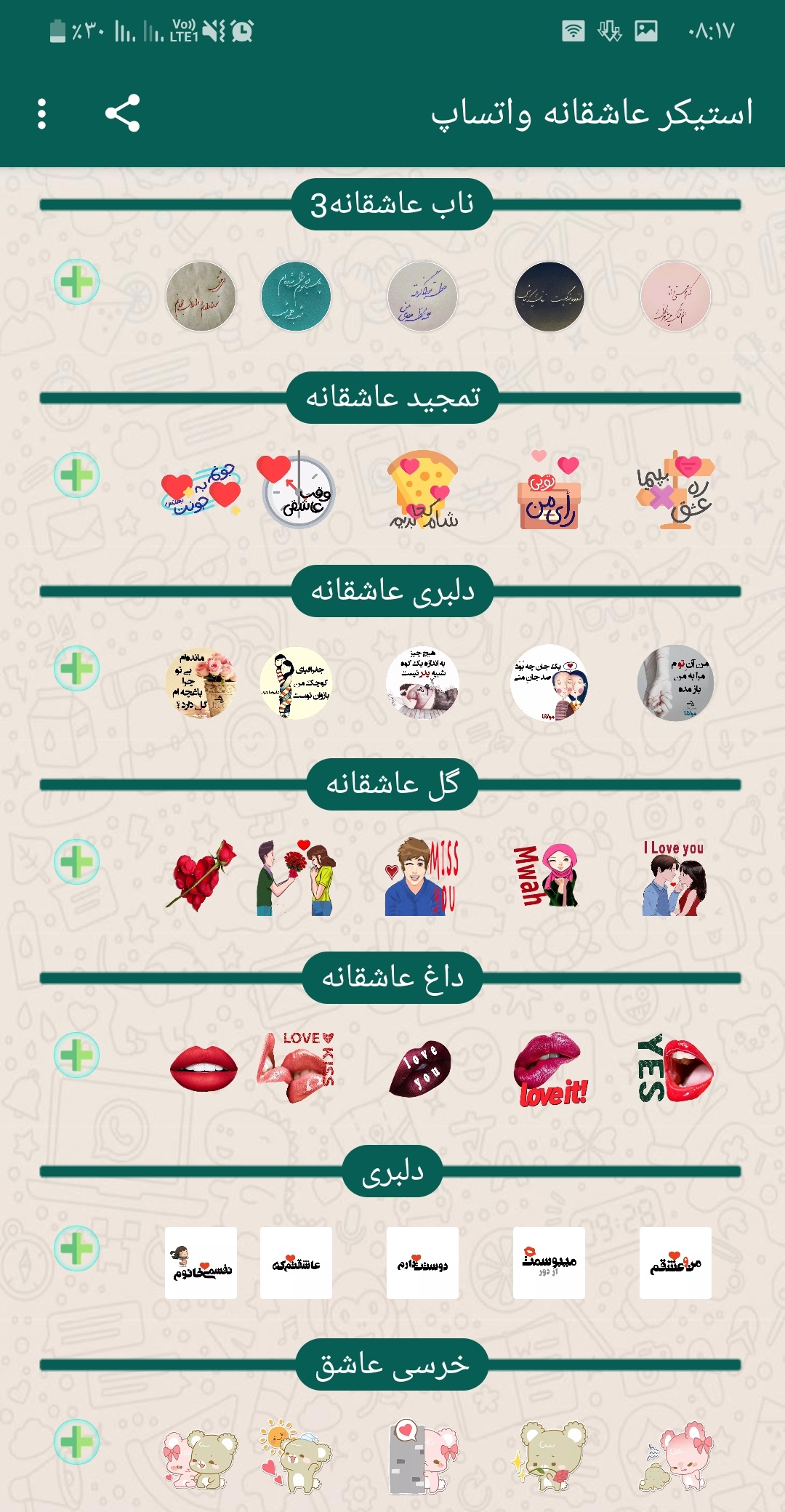Open the pizza slice sticker

click(423, 489)
